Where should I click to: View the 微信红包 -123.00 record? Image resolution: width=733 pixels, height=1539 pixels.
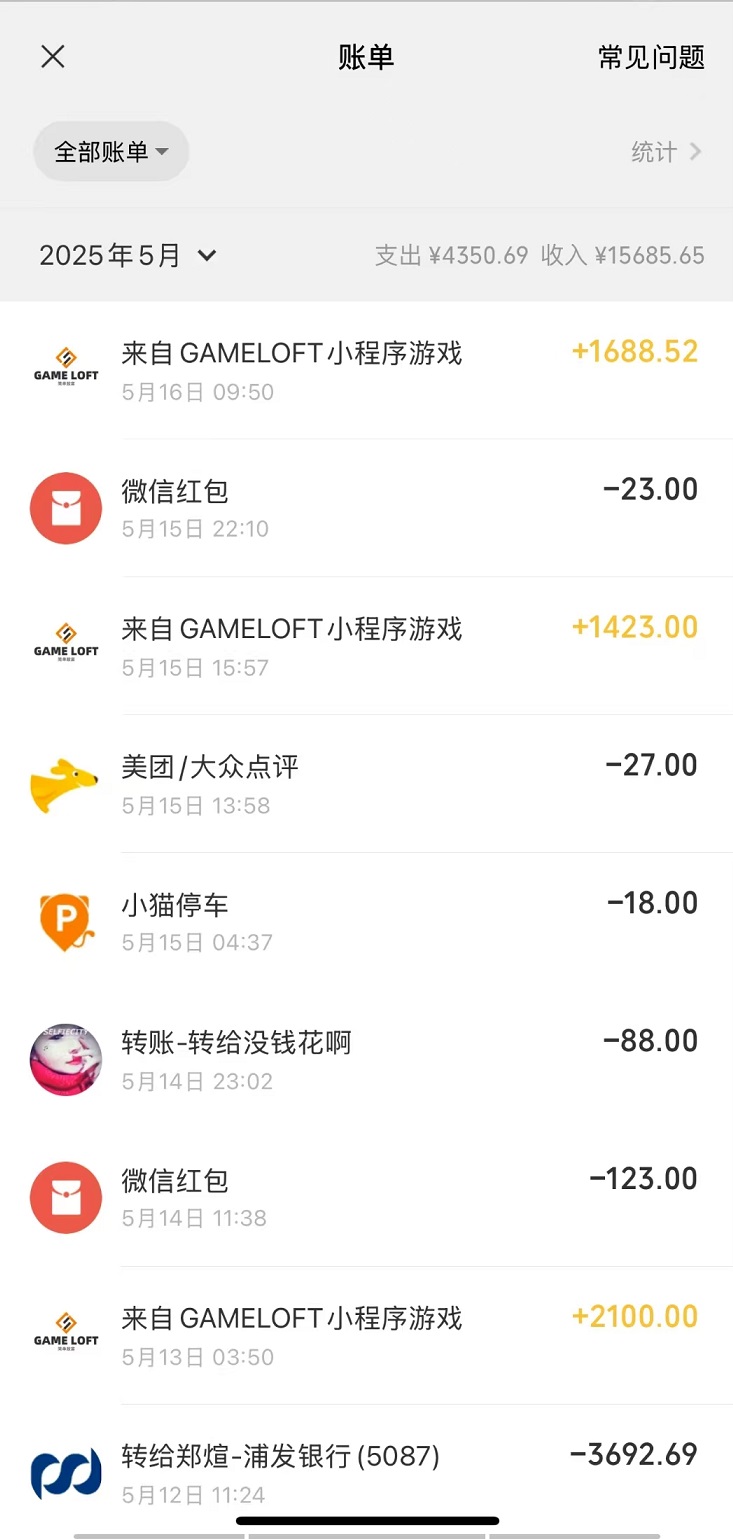click(x=366, y=1198)
